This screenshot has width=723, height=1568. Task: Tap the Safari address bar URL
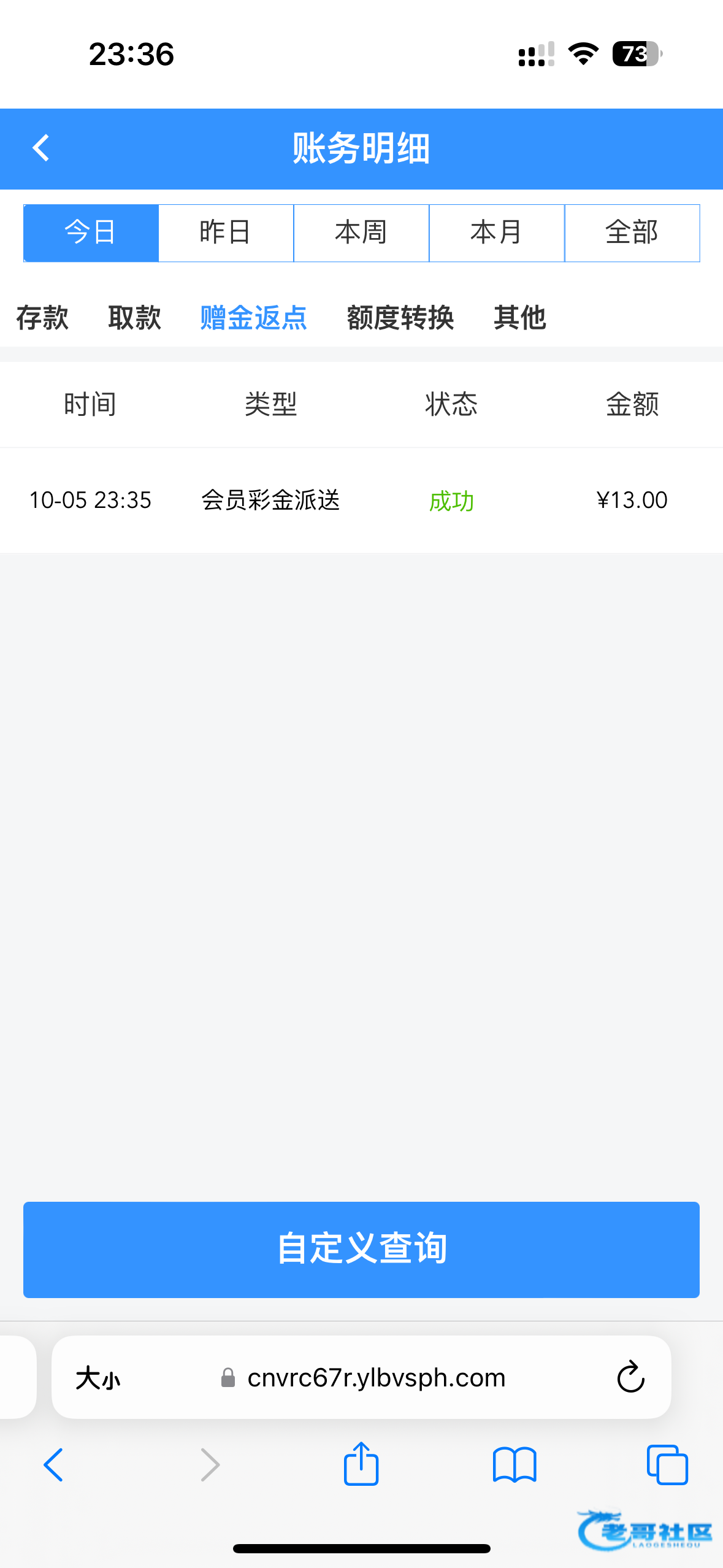pos(376,1378)
